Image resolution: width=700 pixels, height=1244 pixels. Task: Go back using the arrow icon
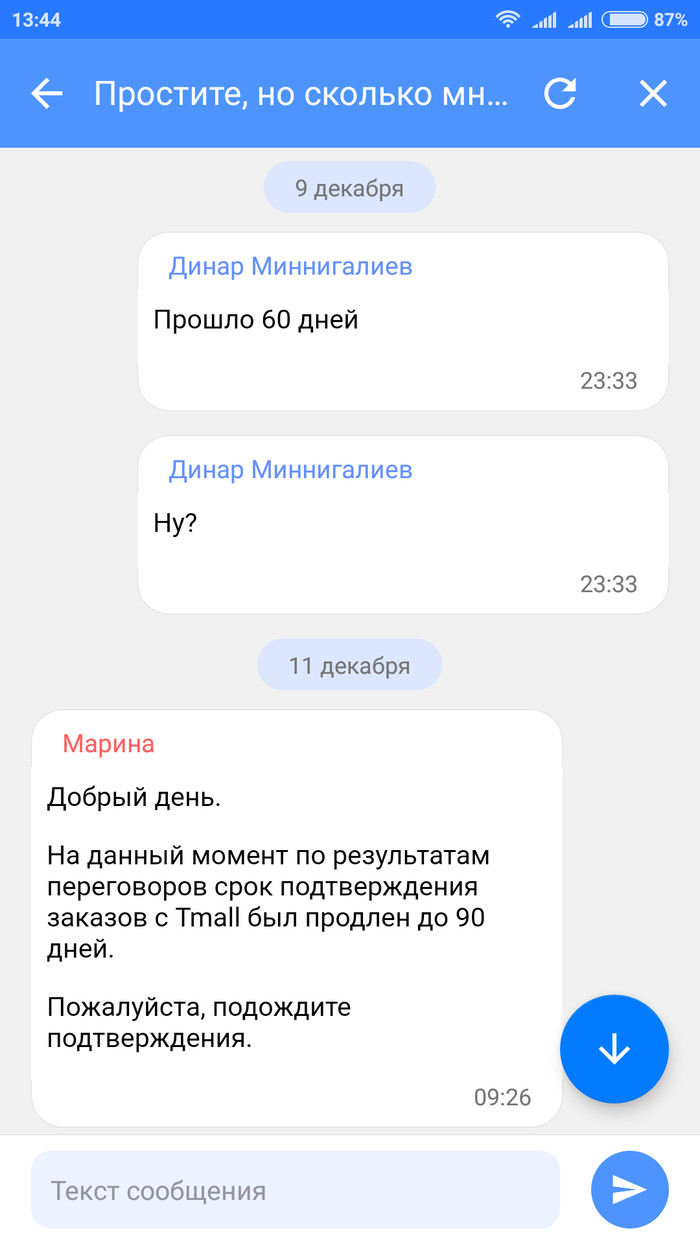(x=46, y=94)
